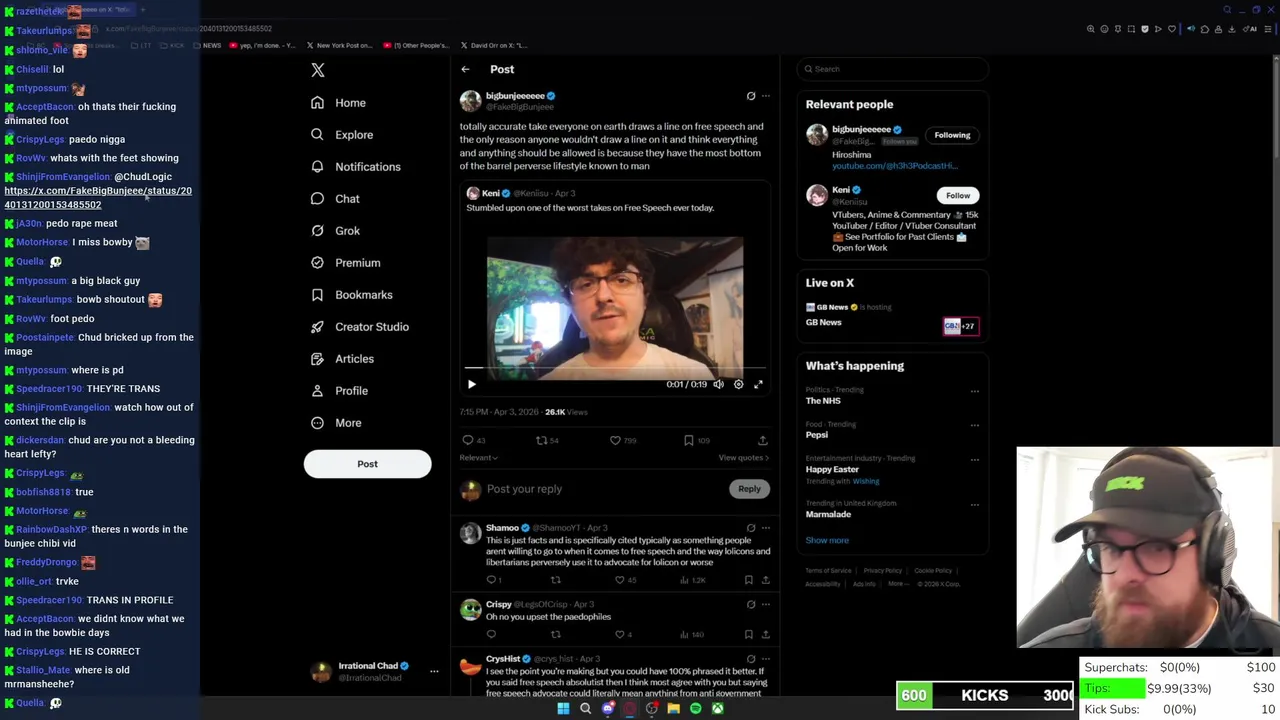Screen dimensions: 1280x720
Task: Play the embedded video
Action: point(472,384)
